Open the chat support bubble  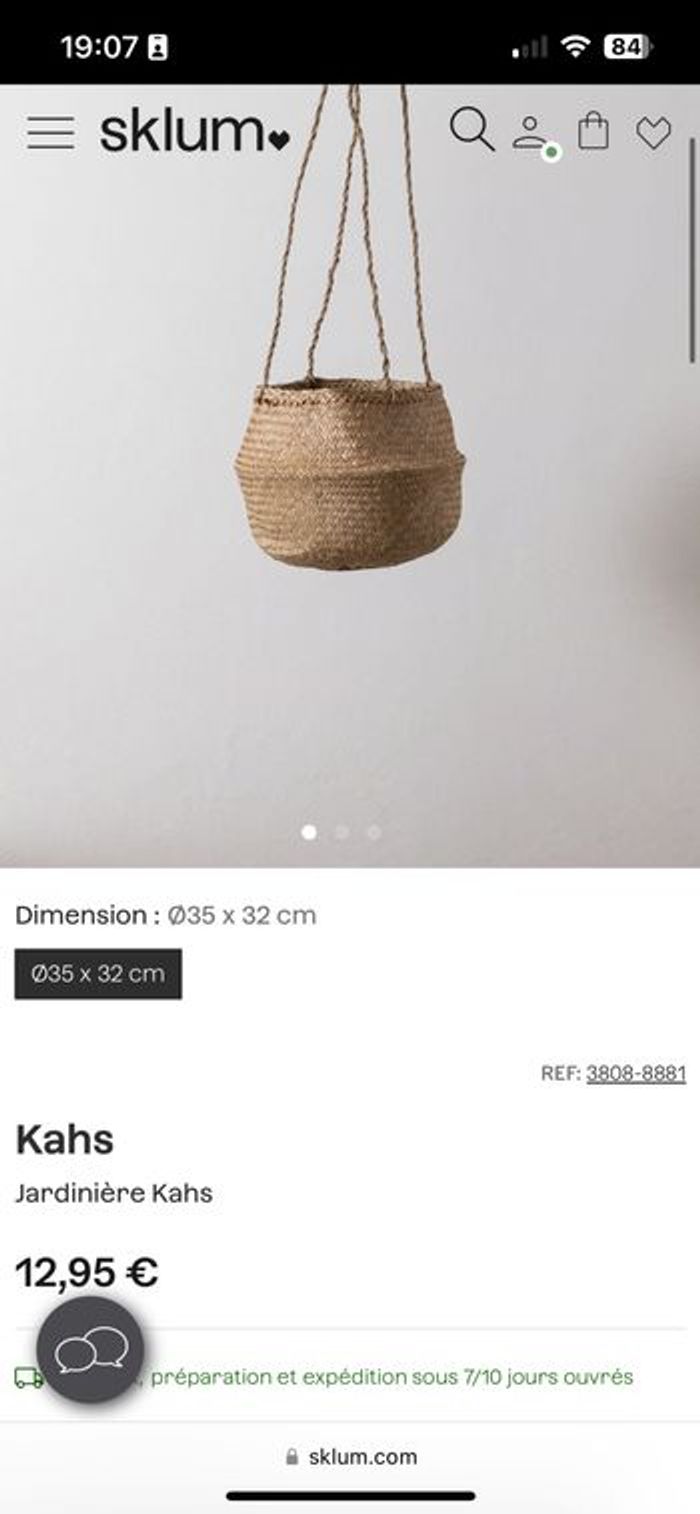click(x=90, y=1350)
